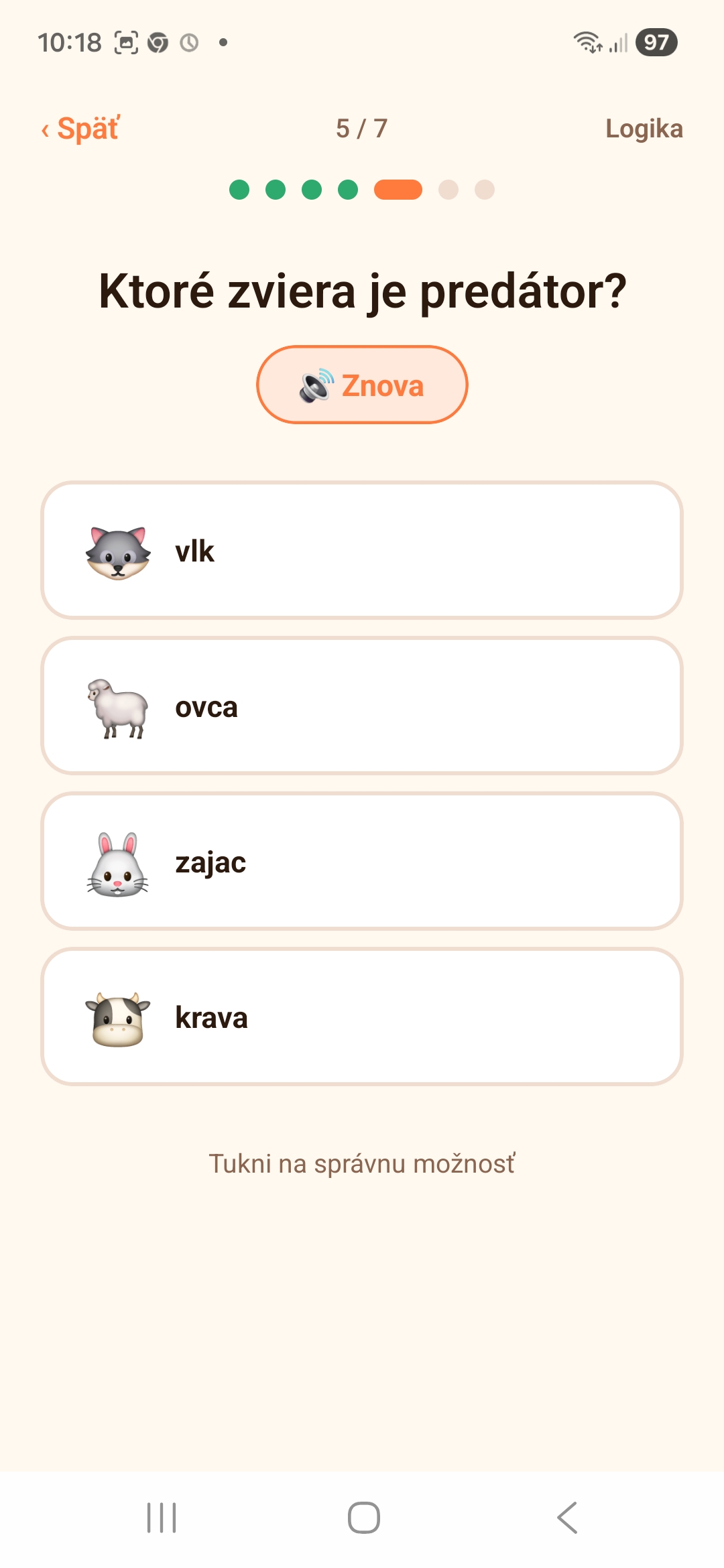Image resolution: width=724 pixels, height=1568 pixels.
Task: Tap the system back button
Action: click(x=567, y=1518)
